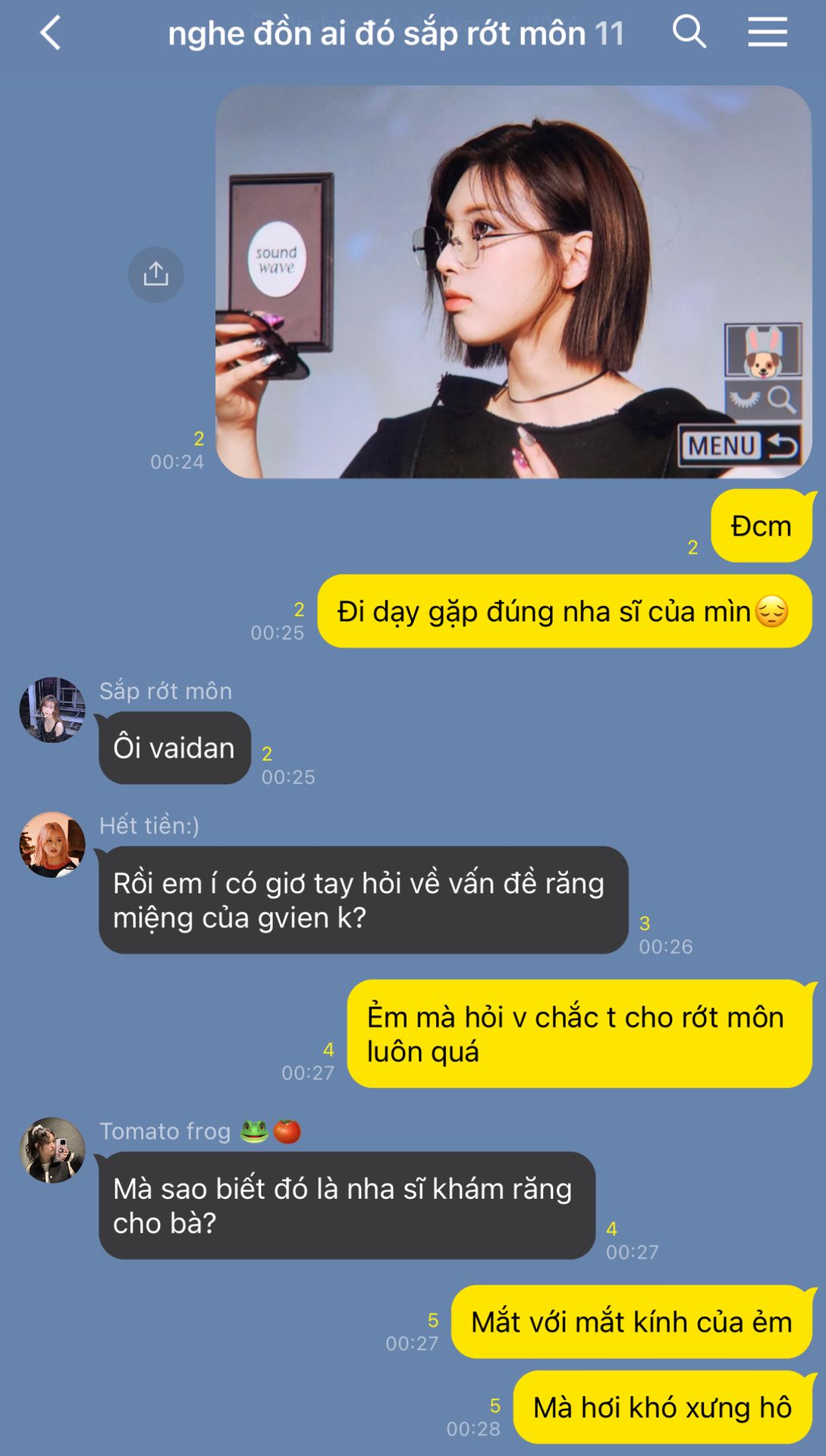Go back to the chat list
Viewport: 826px width, 1456px height.
coord(50,33)
